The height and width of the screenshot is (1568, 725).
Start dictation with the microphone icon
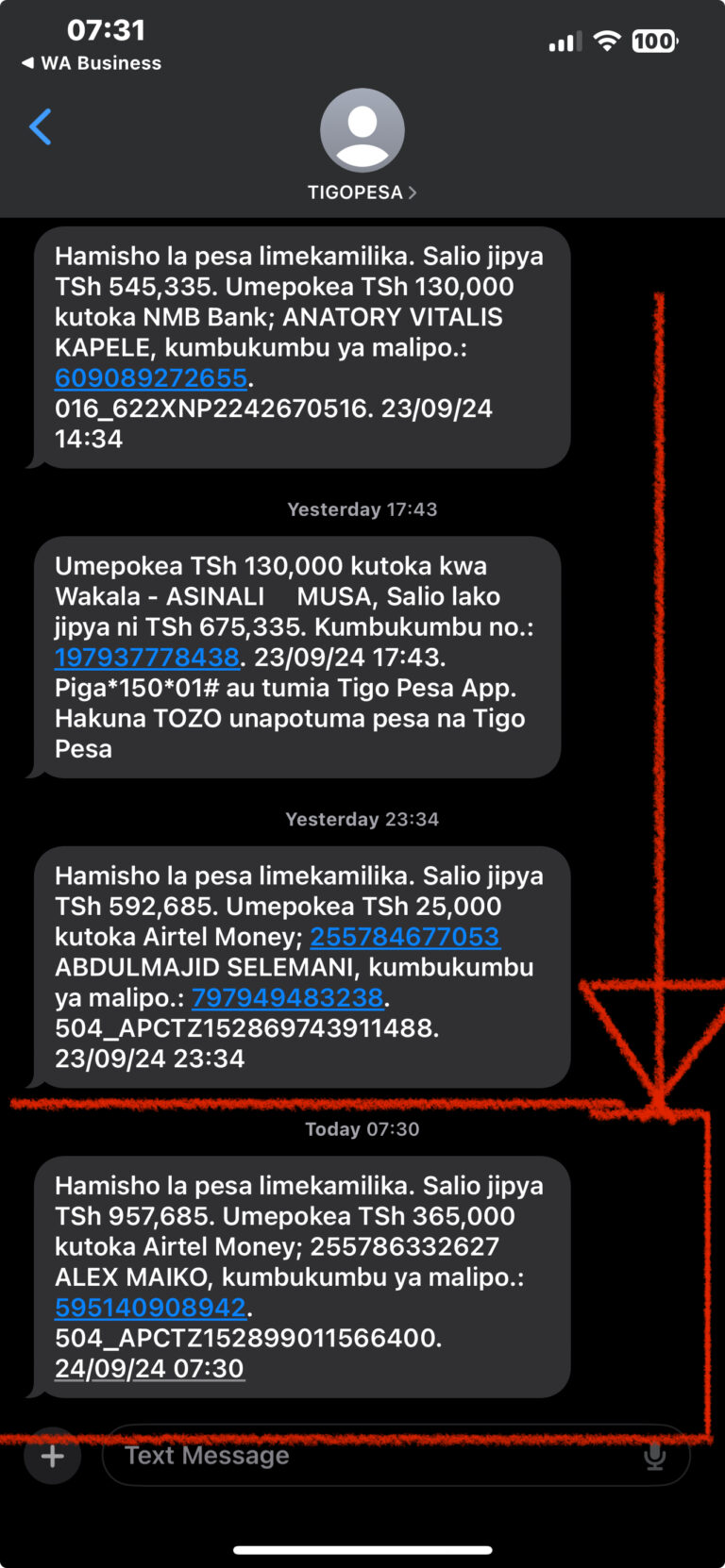pos(654,1456)
